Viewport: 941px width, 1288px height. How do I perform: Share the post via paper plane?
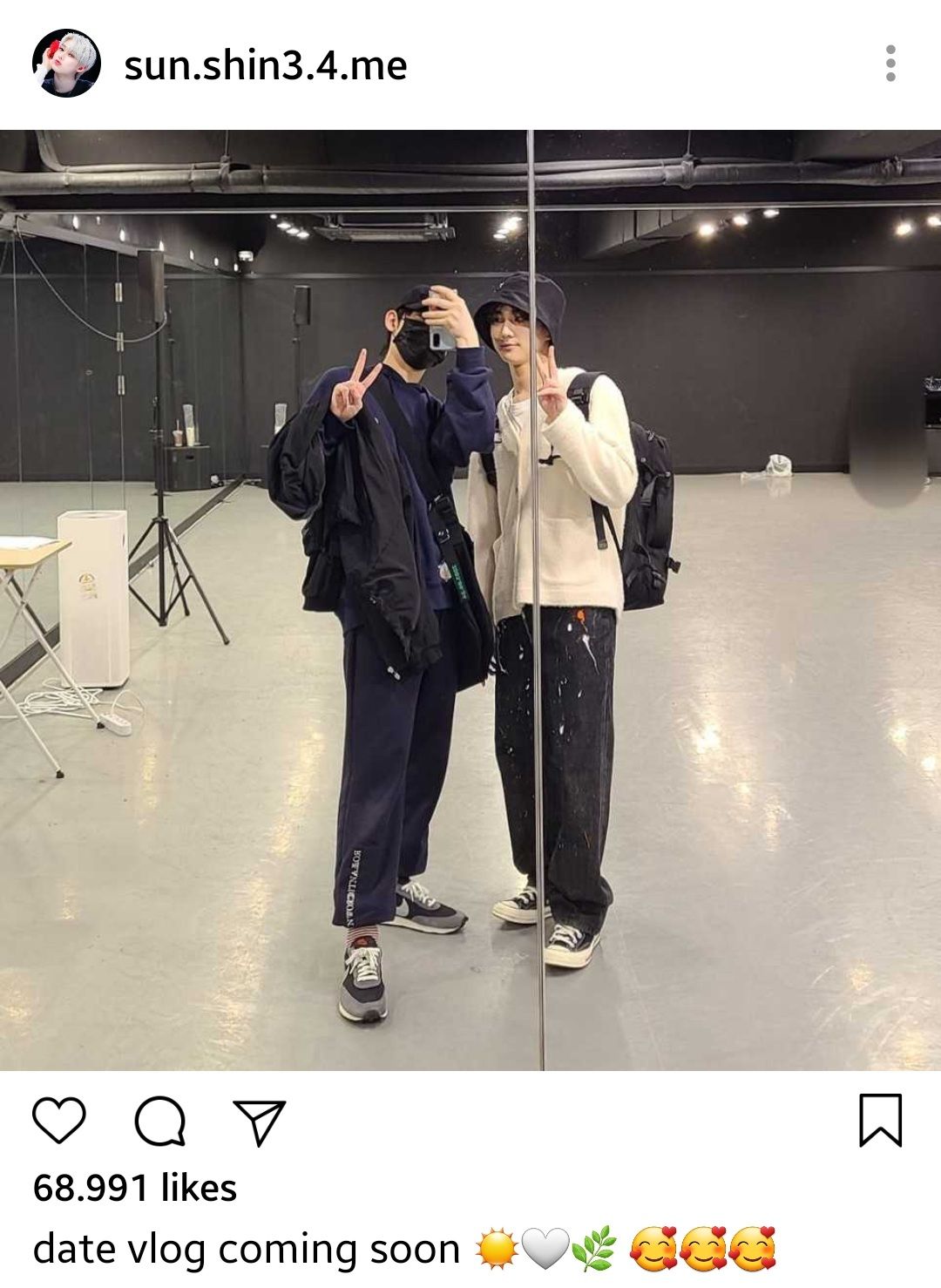click(x=260, y=1122)
